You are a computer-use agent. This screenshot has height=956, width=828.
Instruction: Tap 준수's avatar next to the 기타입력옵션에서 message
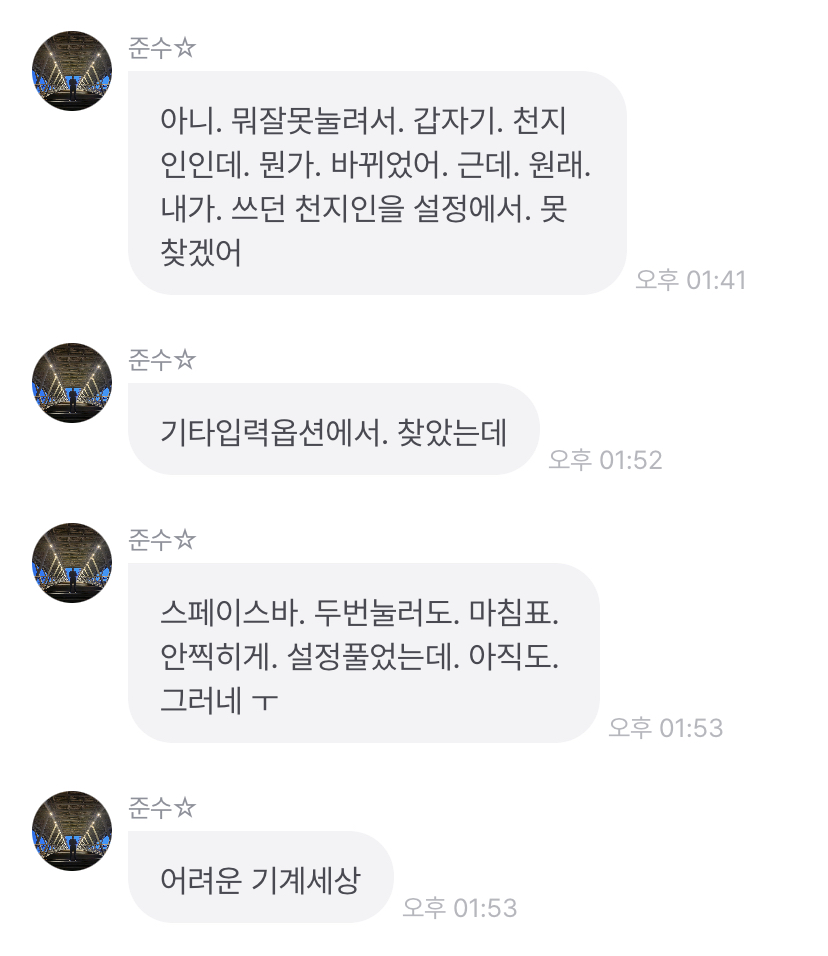click(x=71, y=383)
